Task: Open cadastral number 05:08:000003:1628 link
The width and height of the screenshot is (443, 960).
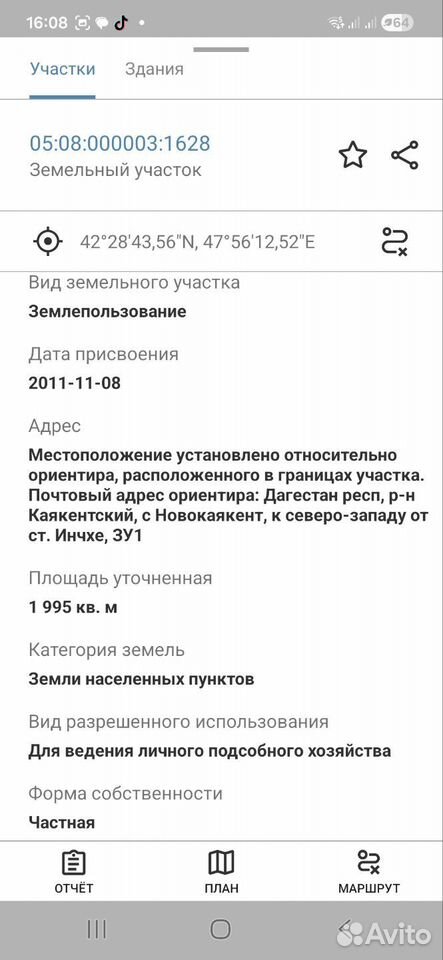Action: point(120,143)
